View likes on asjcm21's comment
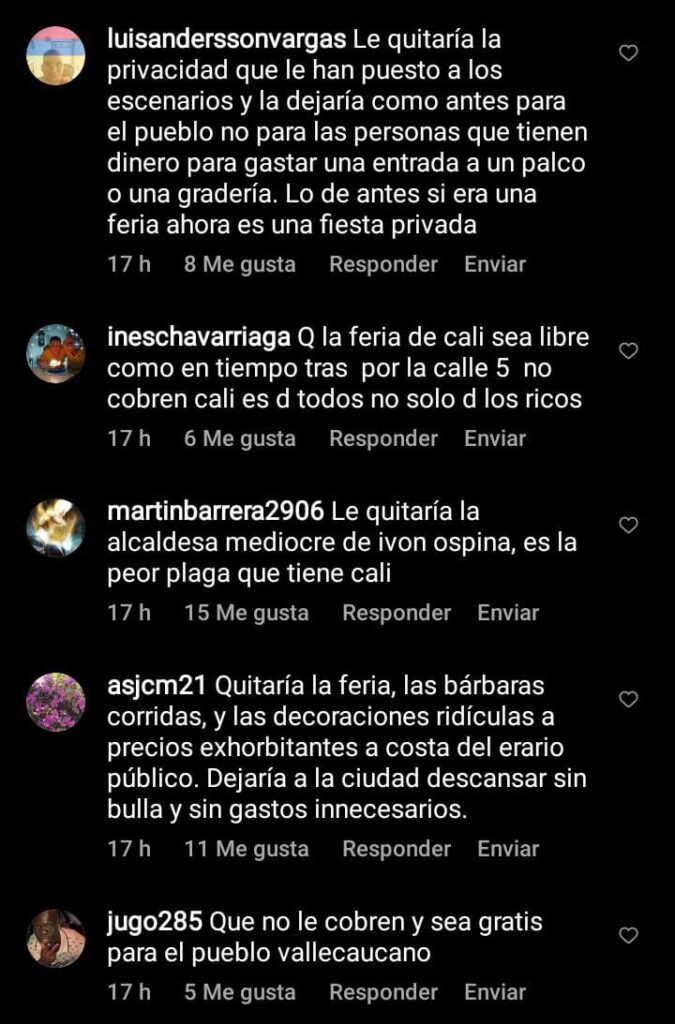The width and height of the screenshot is (675, 1024). coord(246,849)
